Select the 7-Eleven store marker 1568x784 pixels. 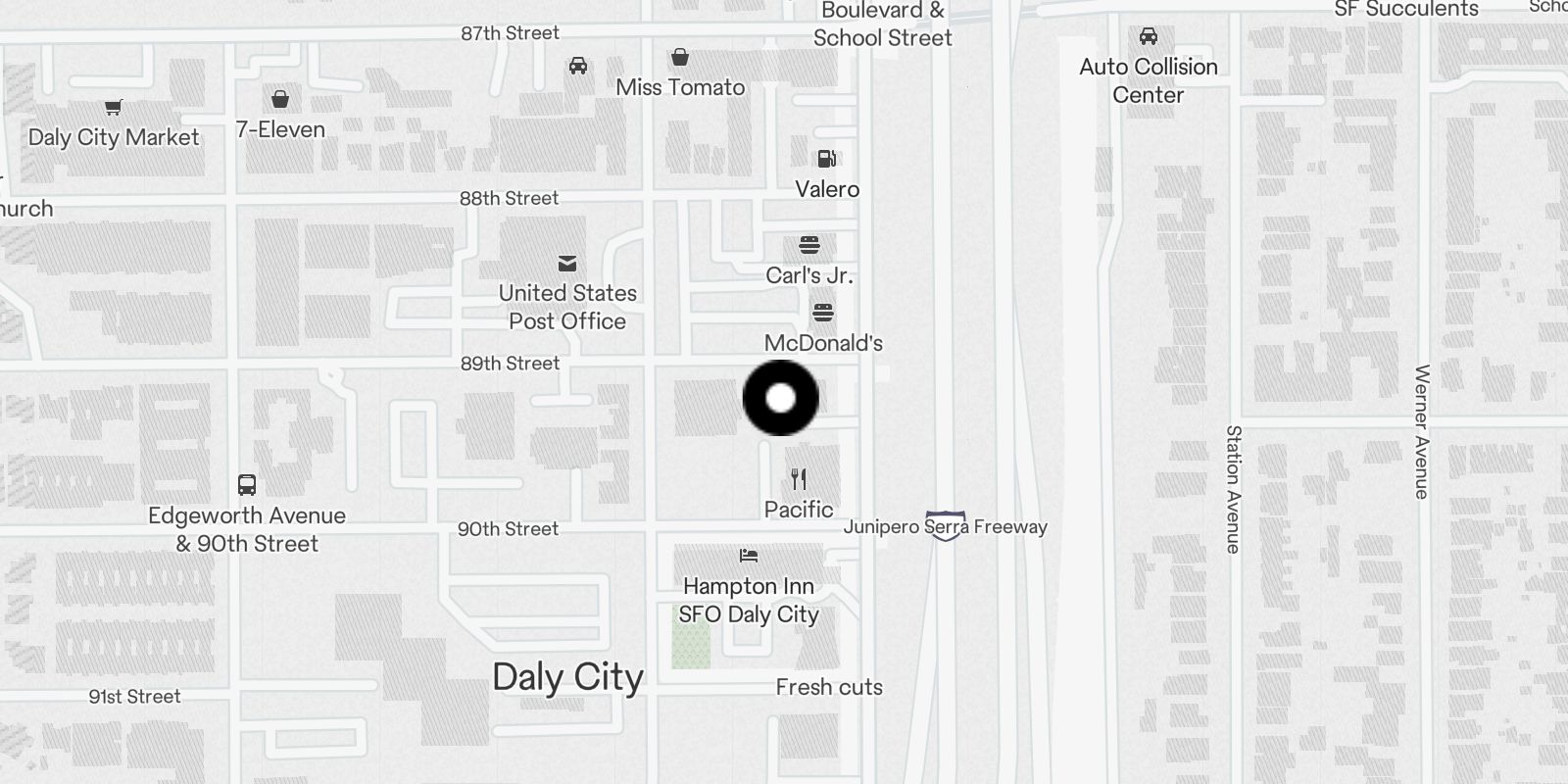pos(280,100)
